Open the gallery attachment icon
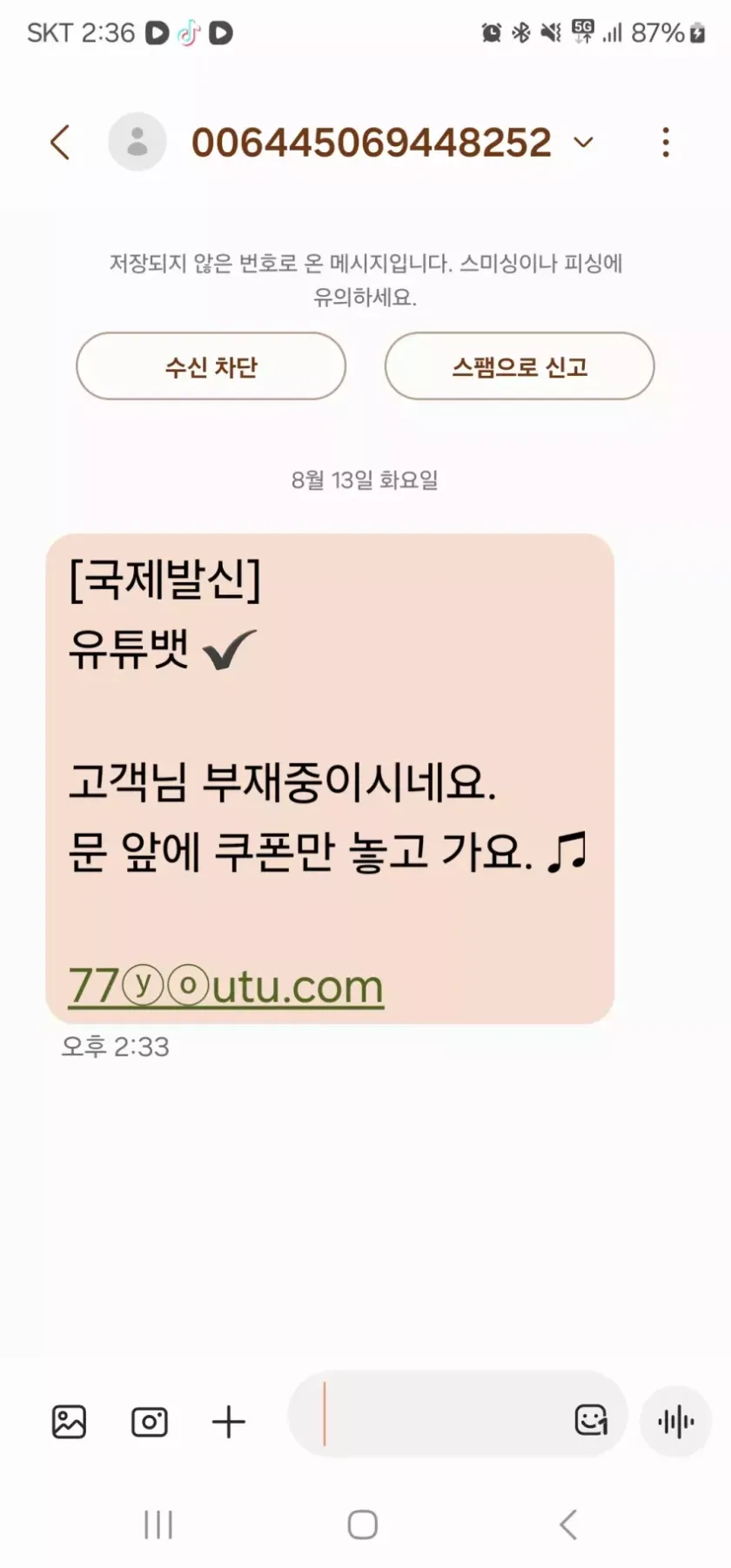 69,1422
